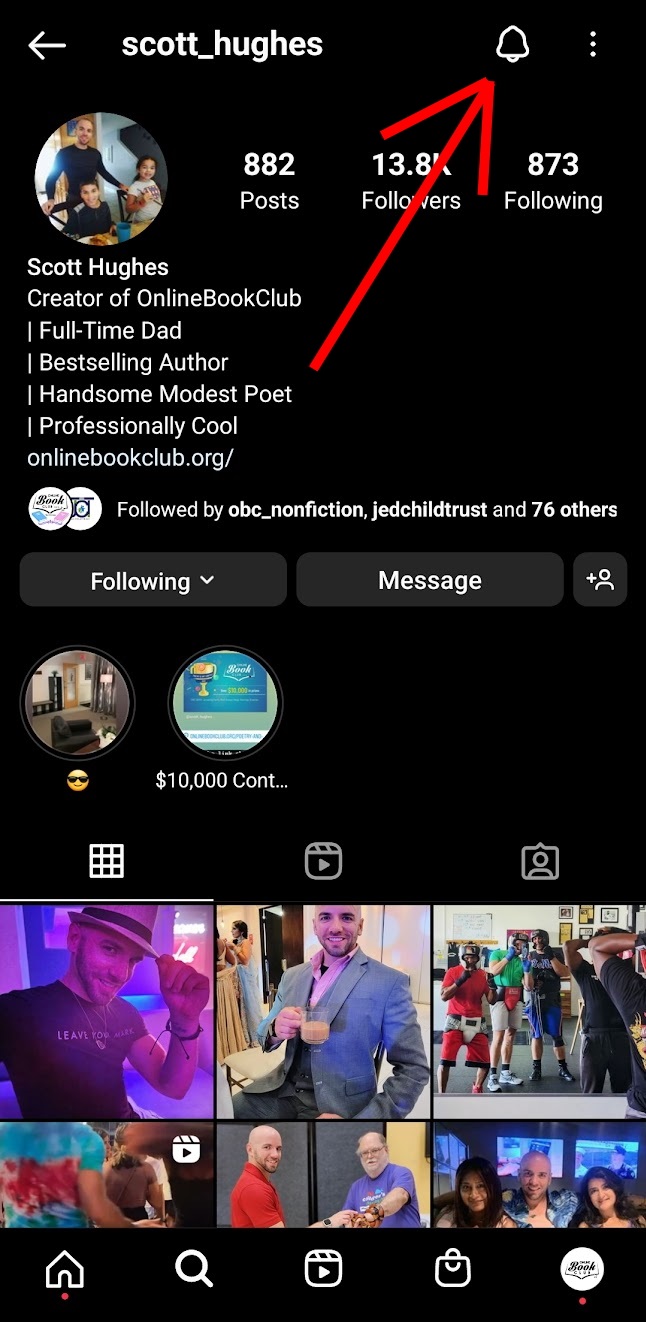View the 13.8K followers list
This screenshot has height=1322, width=646.
(411, 181)
